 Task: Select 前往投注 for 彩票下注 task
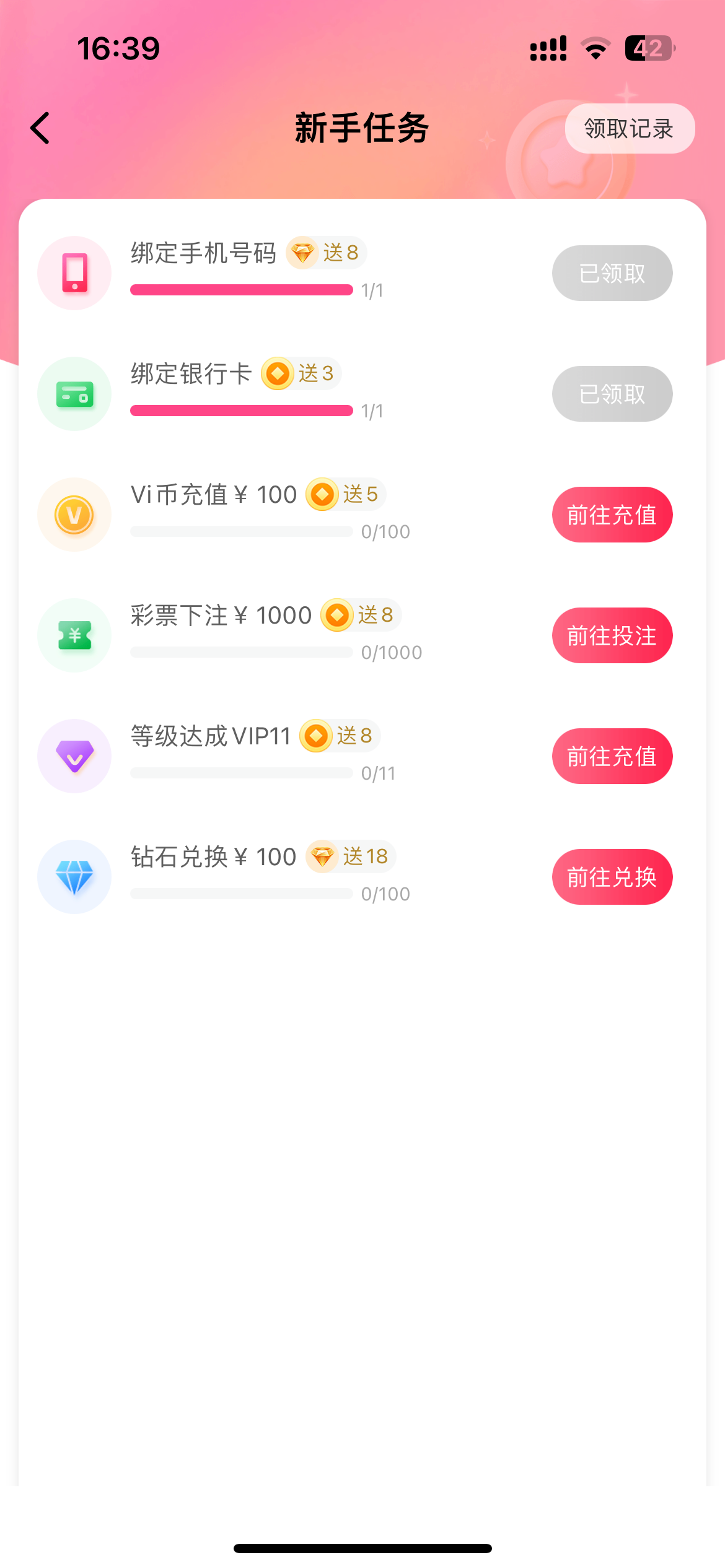tap(612, 635)
